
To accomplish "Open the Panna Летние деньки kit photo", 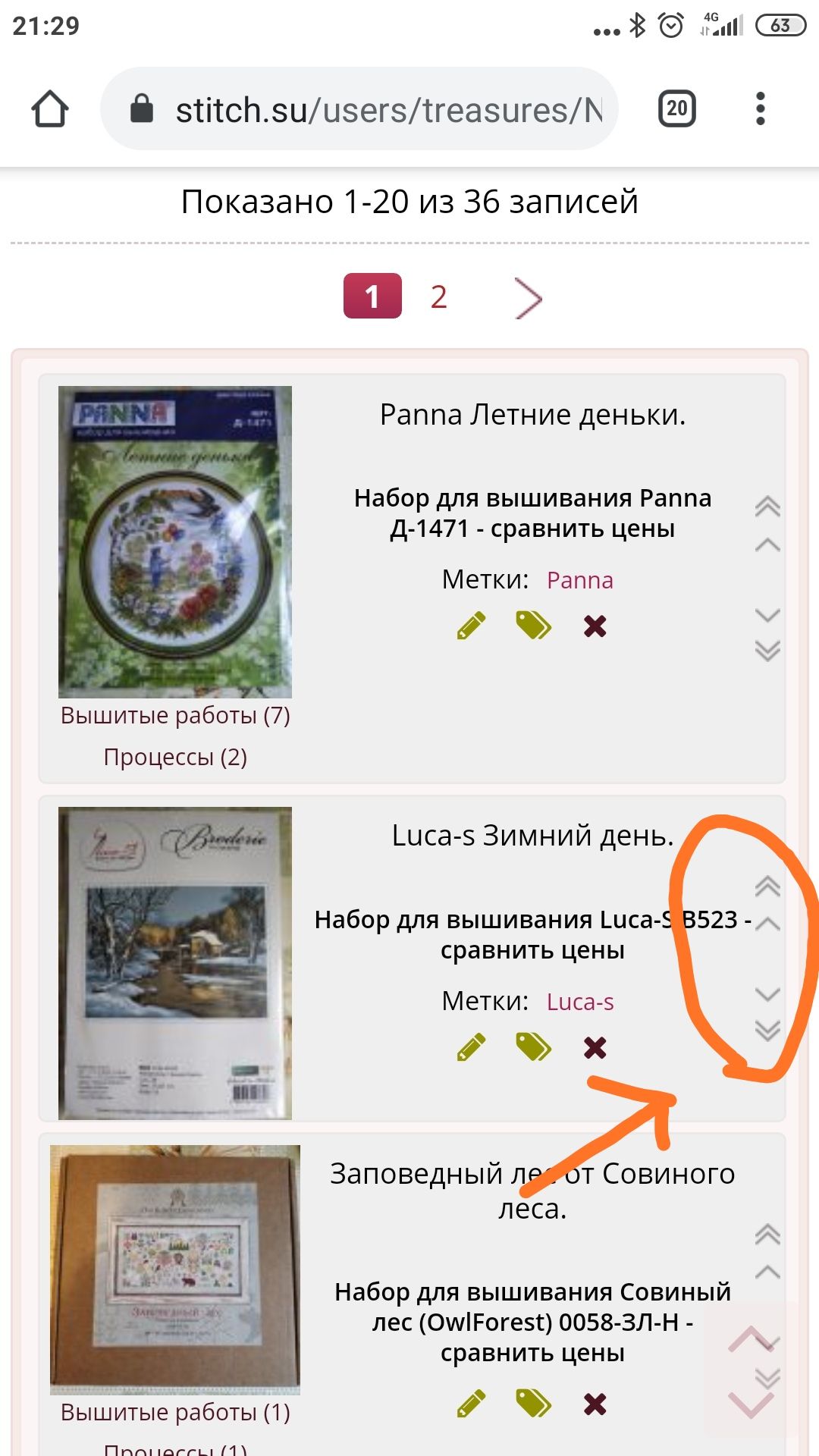I will click(175, 541).
